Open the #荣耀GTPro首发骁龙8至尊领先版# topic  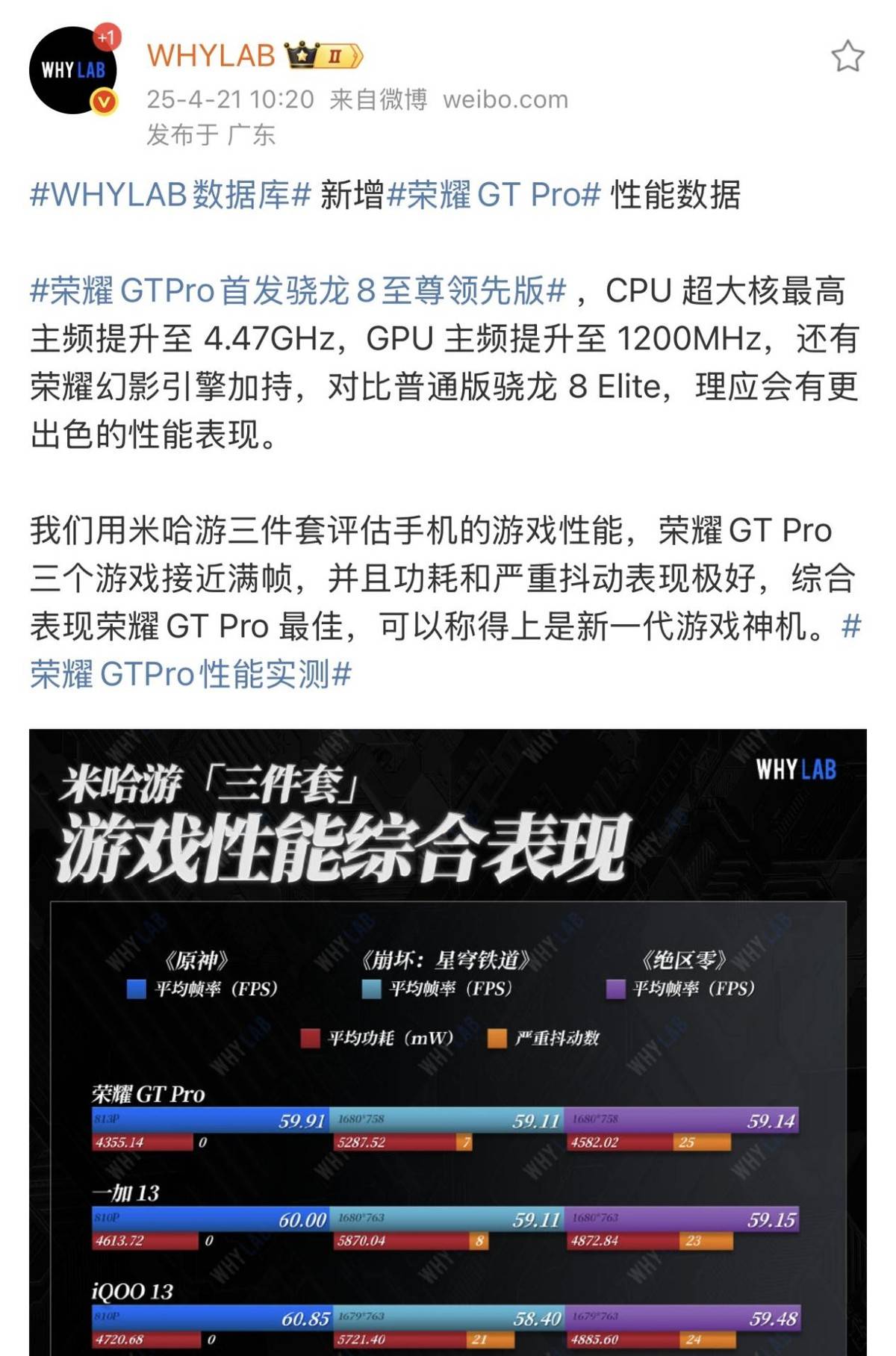tap(297, 290)
